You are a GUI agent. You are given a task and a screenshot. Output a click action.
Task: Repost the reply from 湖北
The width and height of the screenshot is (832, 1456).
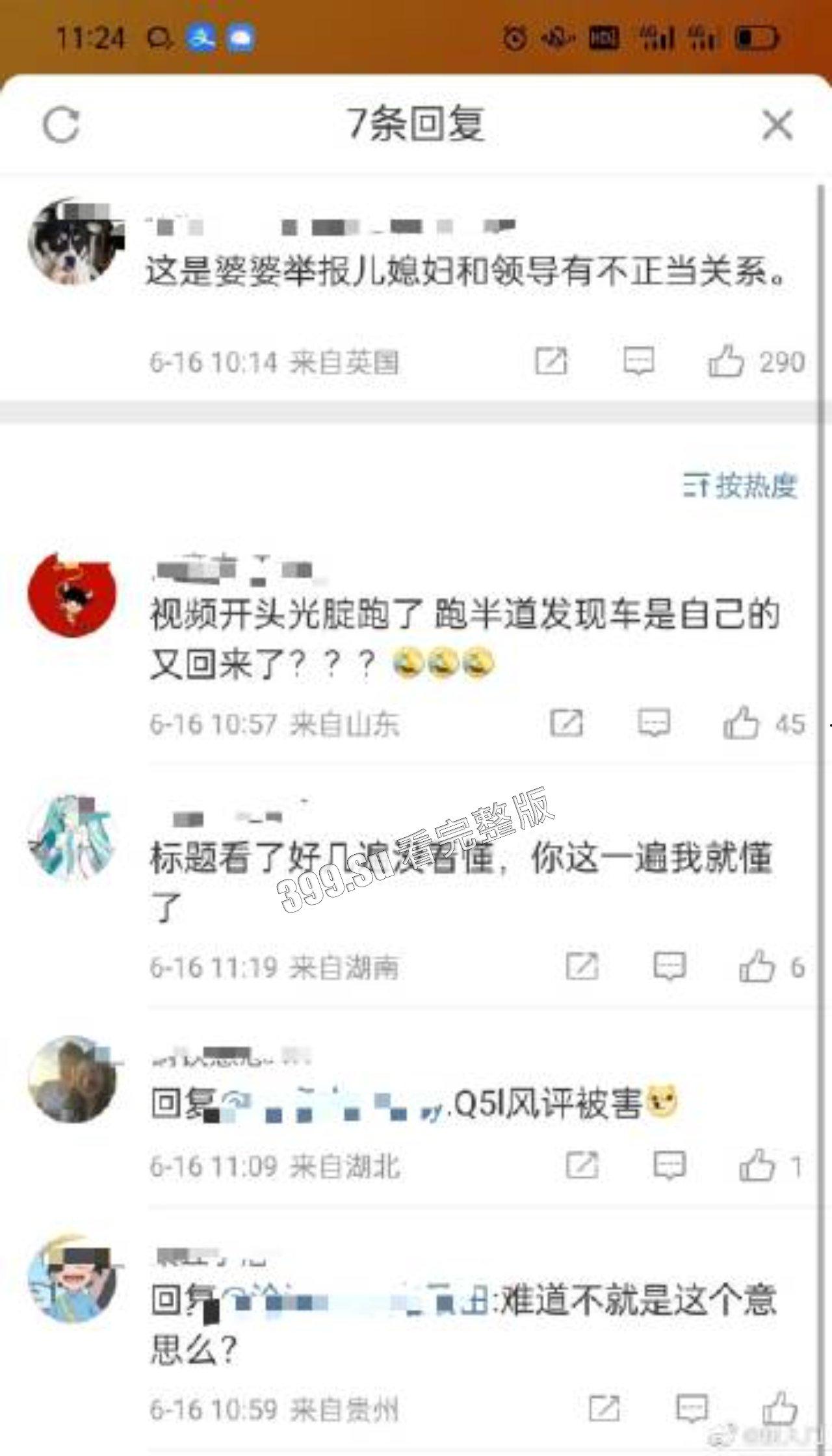pyautogui.click(x=582, y=1165)
